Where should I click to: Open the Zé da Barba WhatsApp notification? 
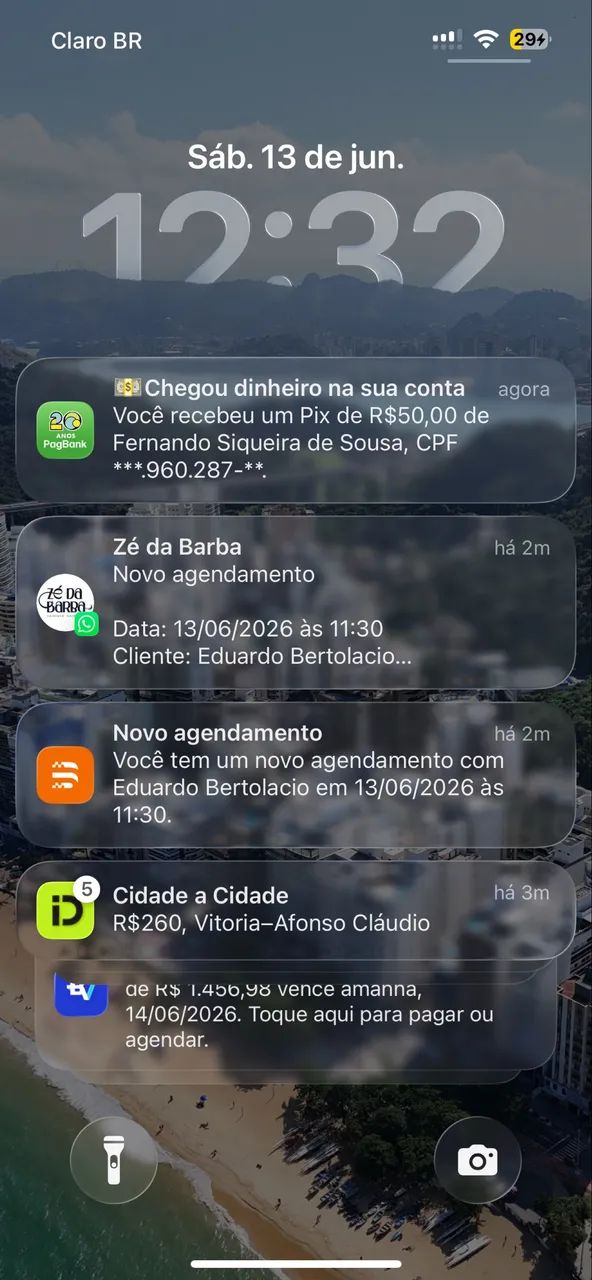pyautogui.click(x=296, y=602)
